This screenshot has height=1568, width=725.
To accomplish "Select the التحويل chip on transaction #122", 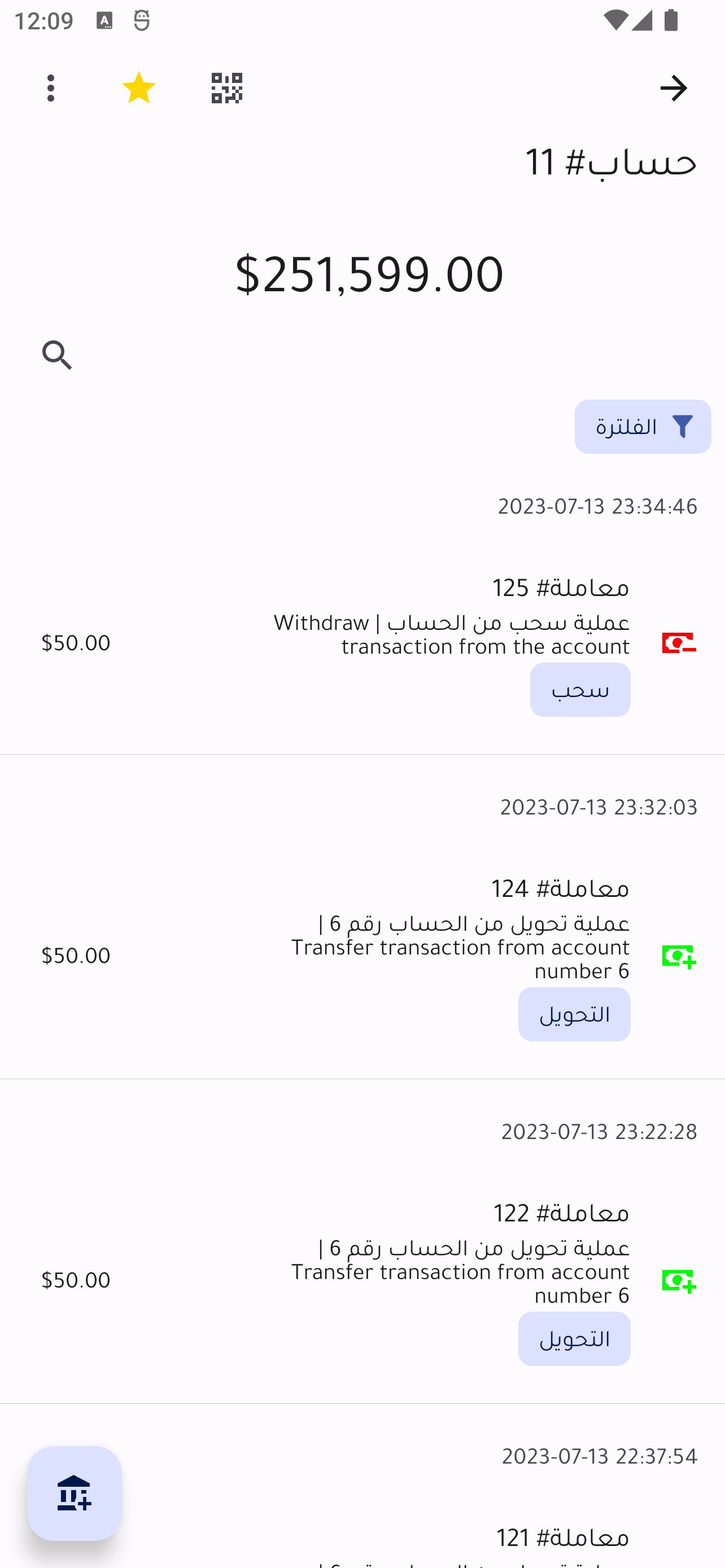I will click(x=574, y=1338).
